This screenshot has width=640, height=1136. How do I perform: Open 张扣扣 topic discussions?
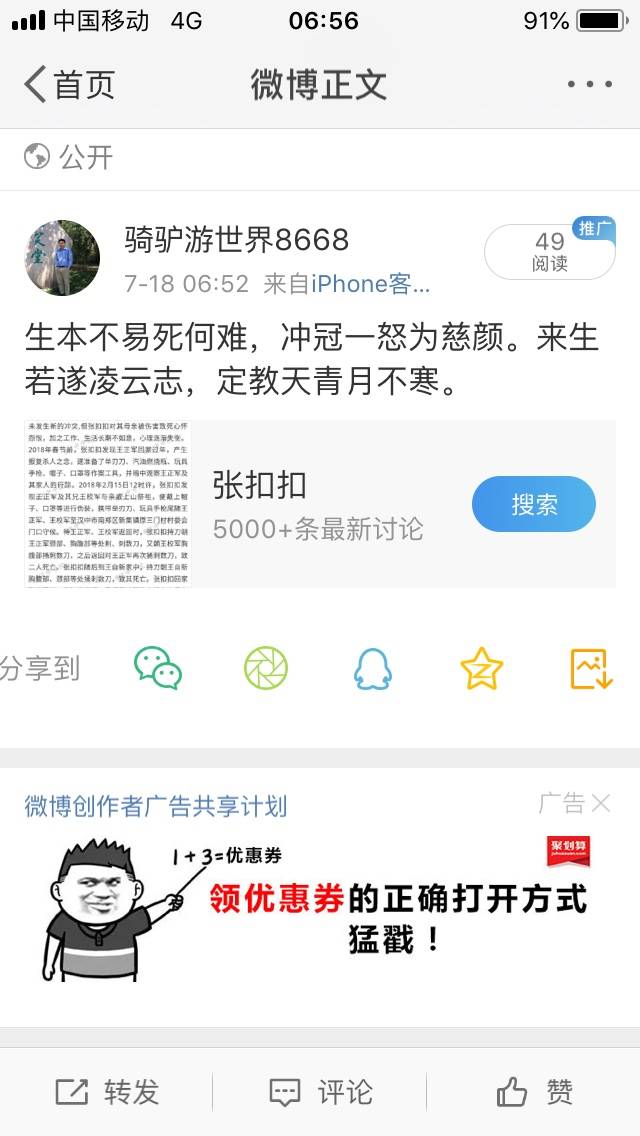tap(318, 505)
